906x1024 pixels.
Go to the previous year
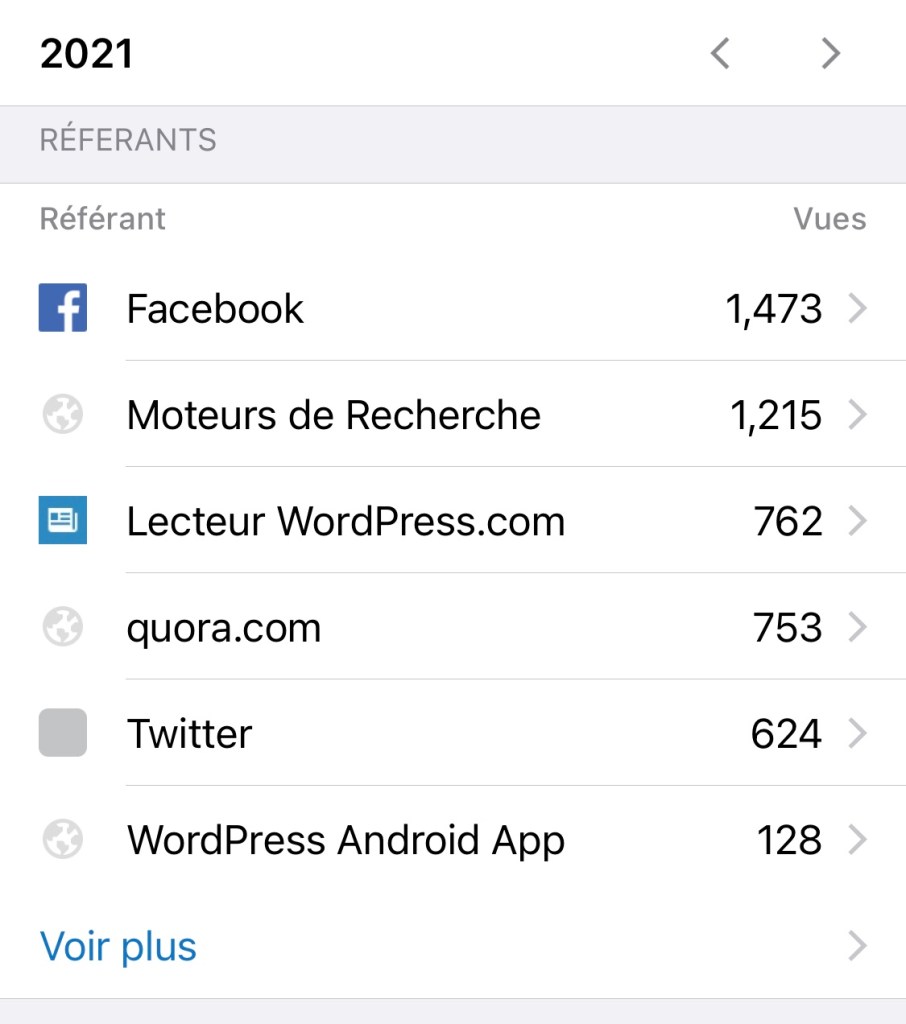[x=720, y=54]
